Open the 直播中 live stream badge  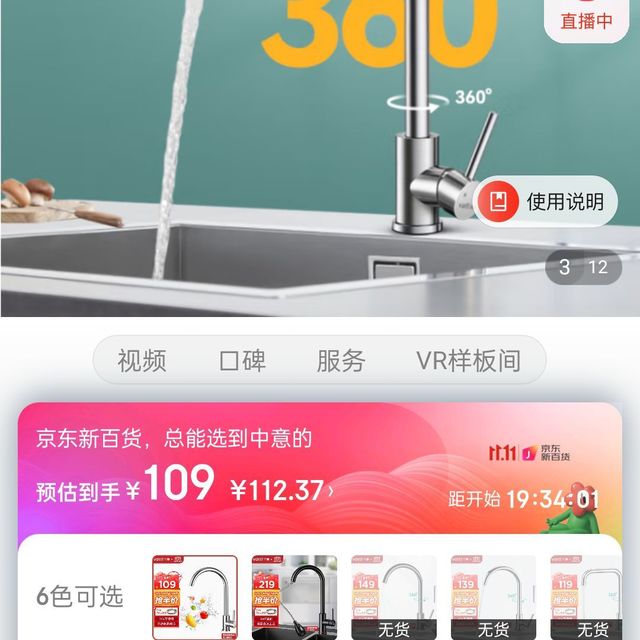(x=586, y=18)
